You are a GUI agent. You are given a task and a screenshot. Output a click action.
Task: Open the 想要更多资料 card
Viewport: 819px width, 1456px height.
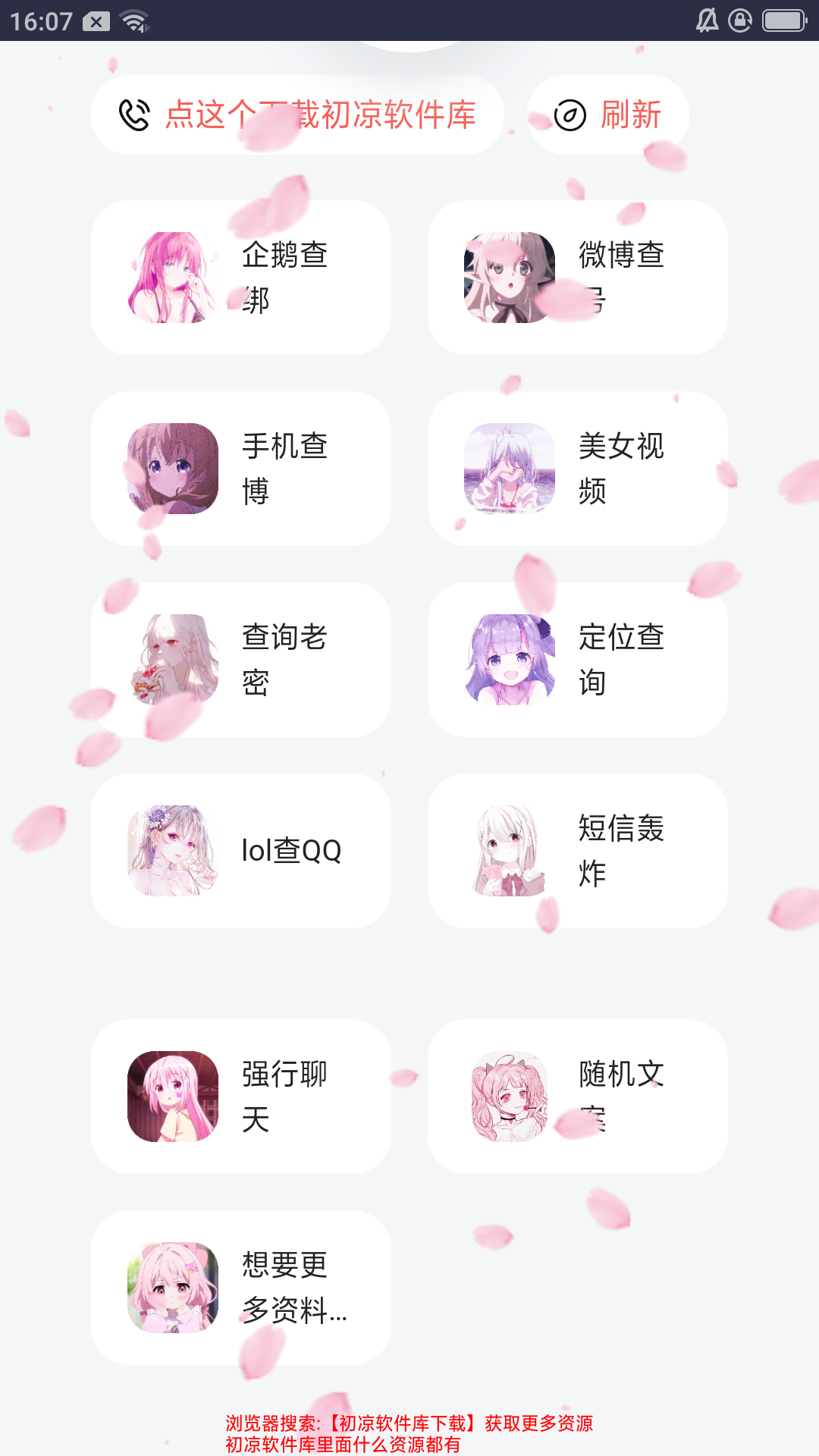pos(241,1288)
